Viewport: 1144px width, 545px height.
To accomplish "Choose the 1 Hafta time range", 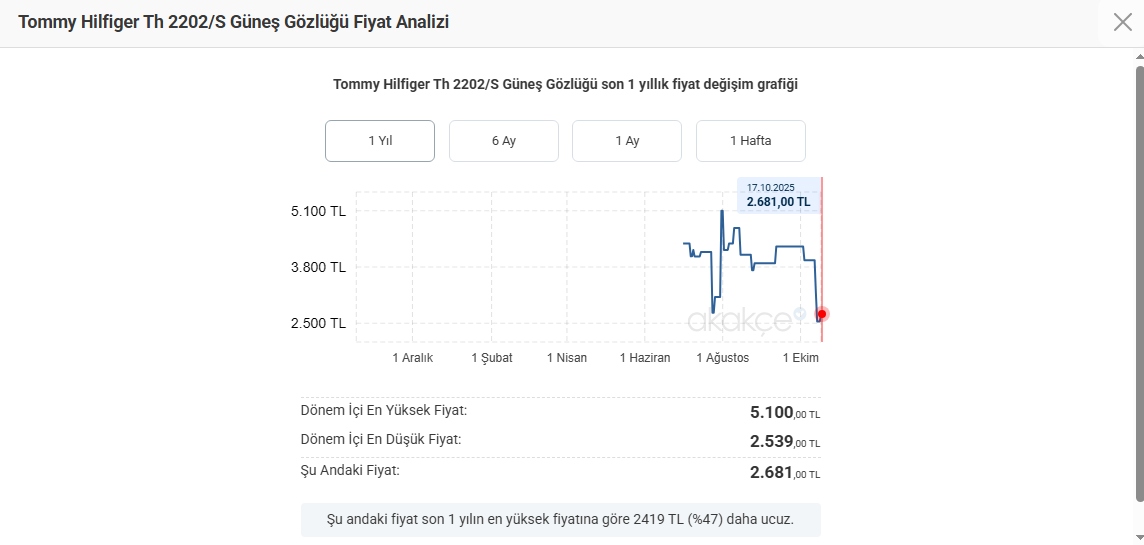I will point(751,141).
